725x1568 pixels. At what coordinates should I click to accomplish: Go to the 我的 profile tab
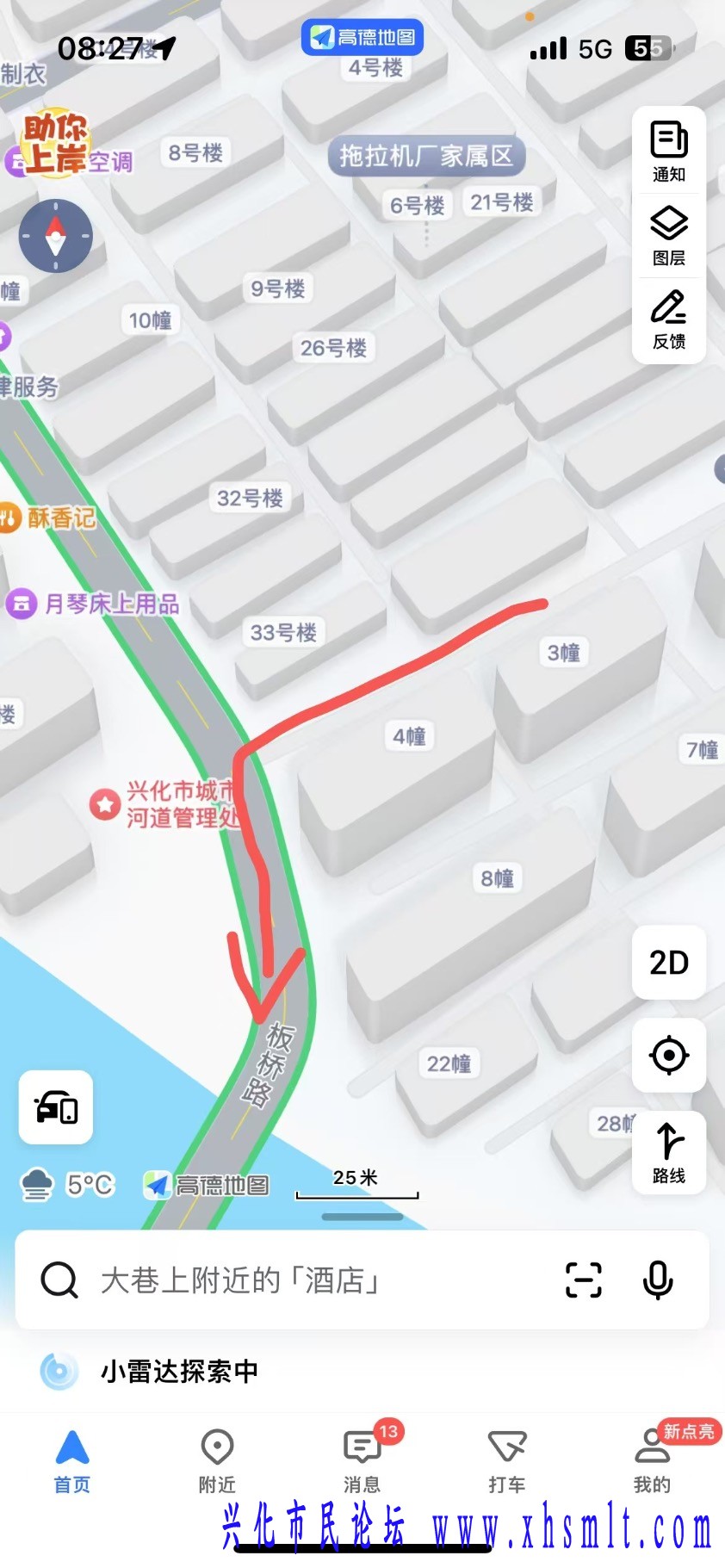[652, 1460]
